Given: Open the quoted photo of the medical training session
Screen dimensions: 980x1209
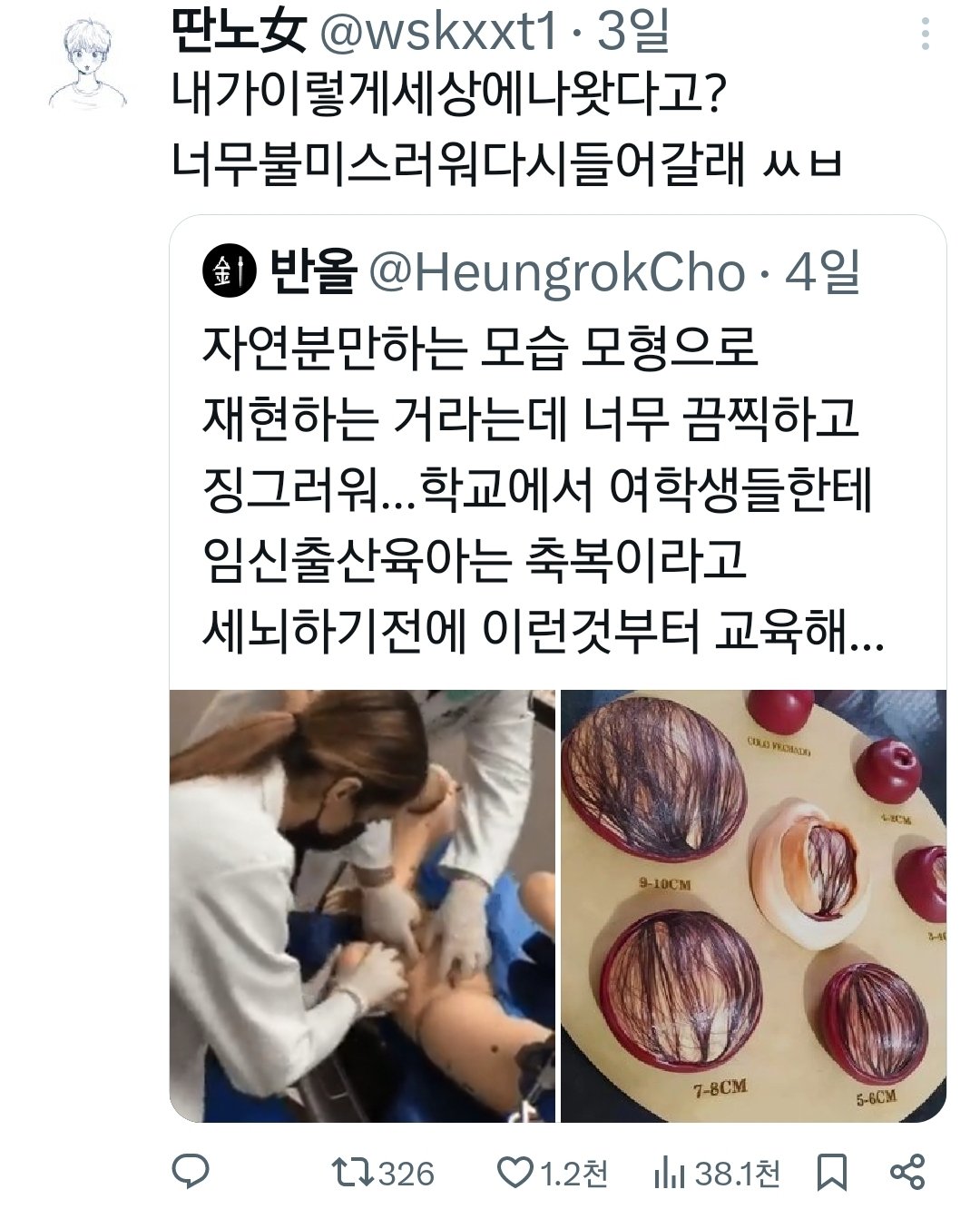Looking at the screenshot, I should [x=363, y=906].
